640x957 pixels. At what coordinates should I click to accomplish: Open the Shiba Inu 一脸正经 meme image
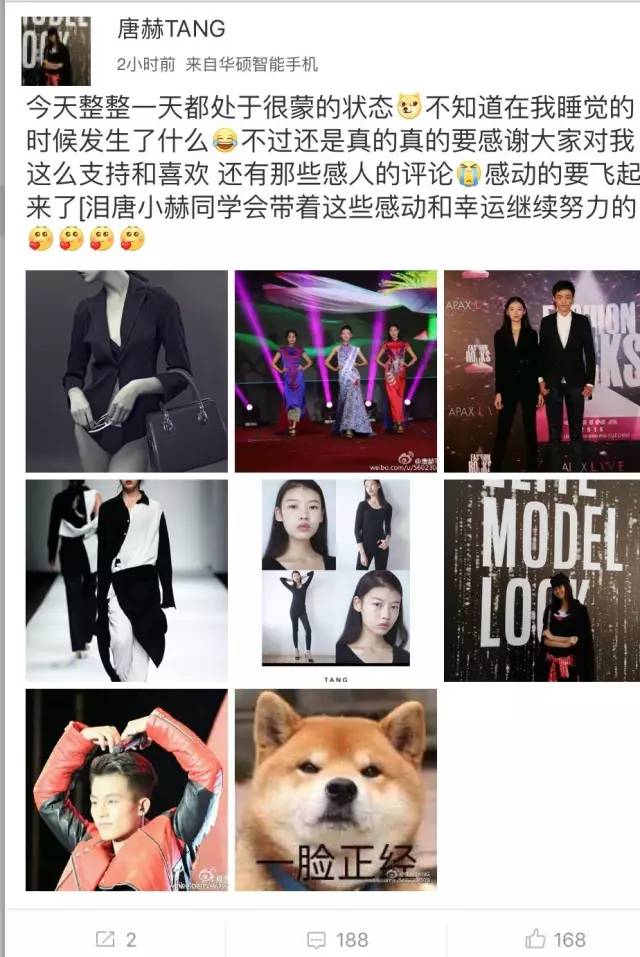pos(335,789)
